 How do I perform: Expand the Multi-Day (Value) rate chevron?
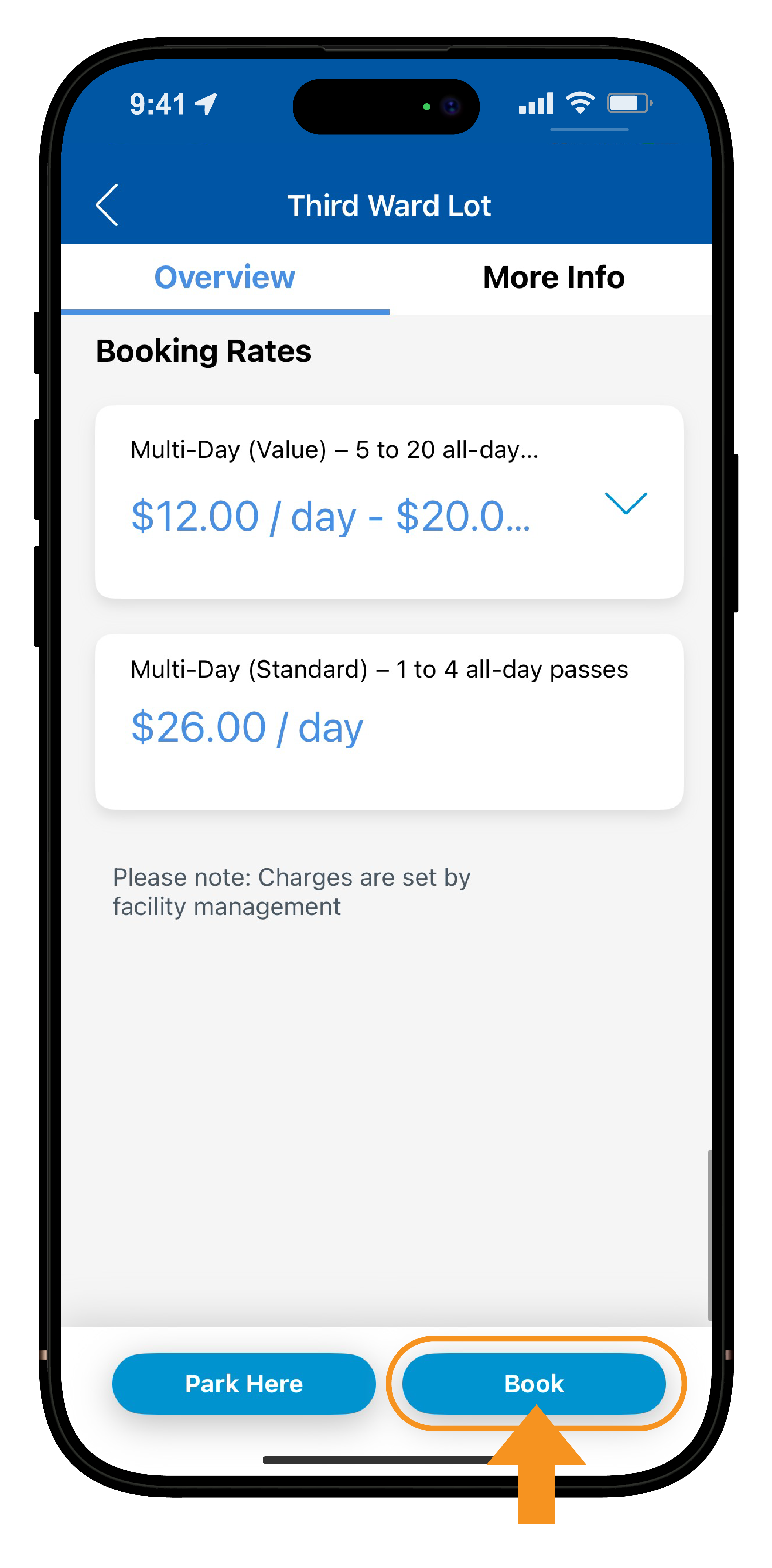pyautogui.click(x=625, y=503)
